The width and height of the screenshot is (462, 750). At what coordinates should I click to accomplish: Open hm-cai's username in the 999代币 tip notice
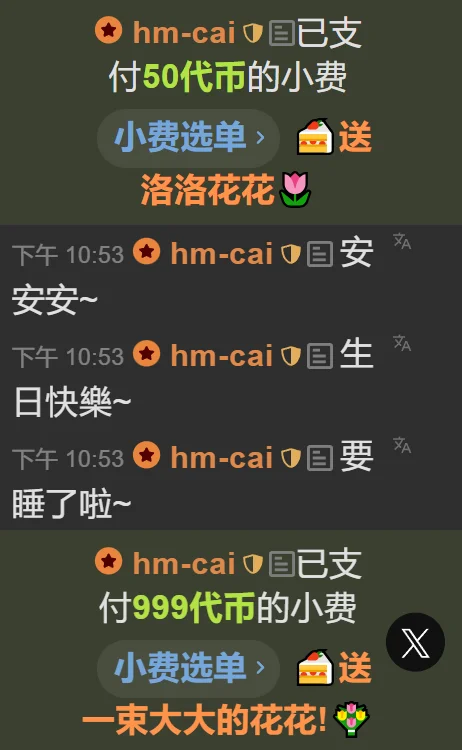click(x=184, y=563)
